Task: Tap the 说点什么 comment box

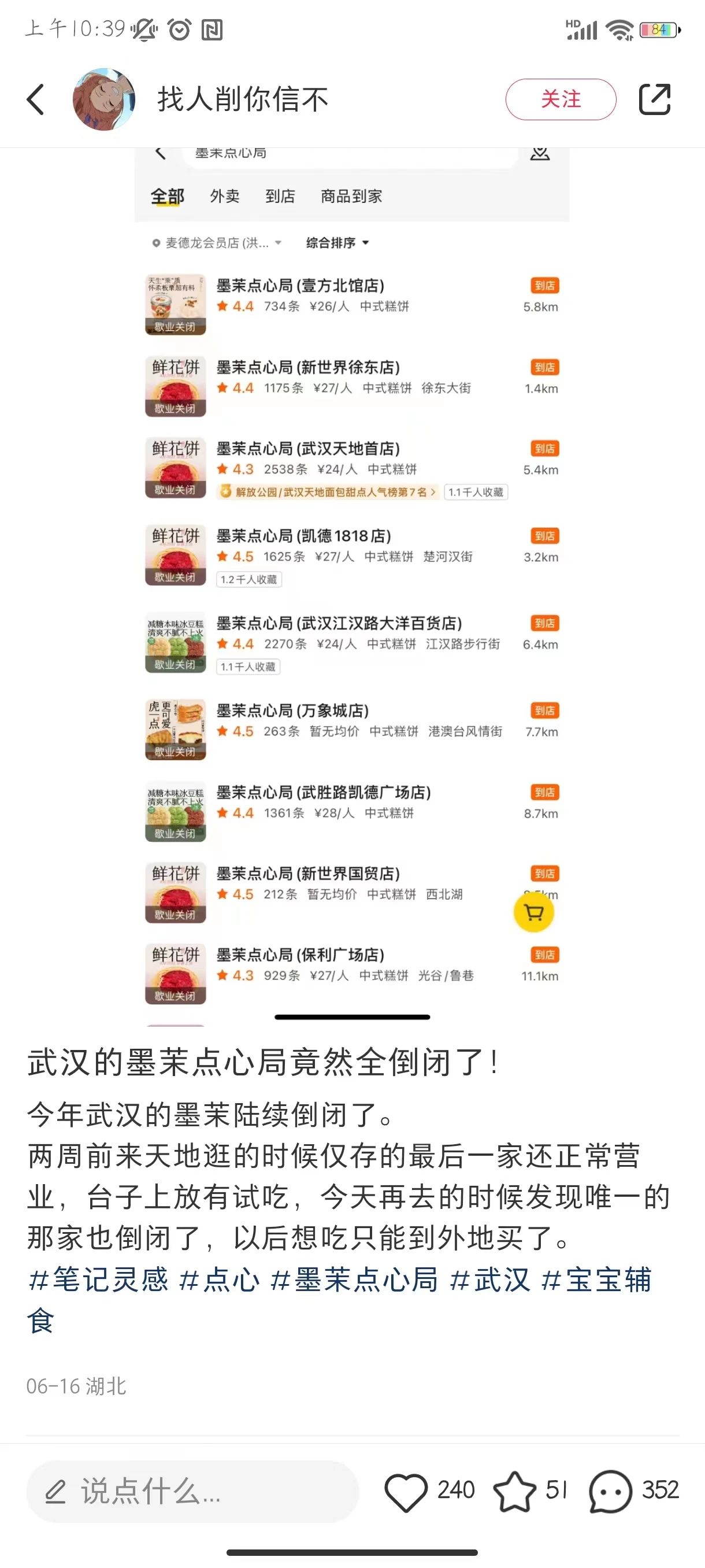Action: tap(192, 1491)
